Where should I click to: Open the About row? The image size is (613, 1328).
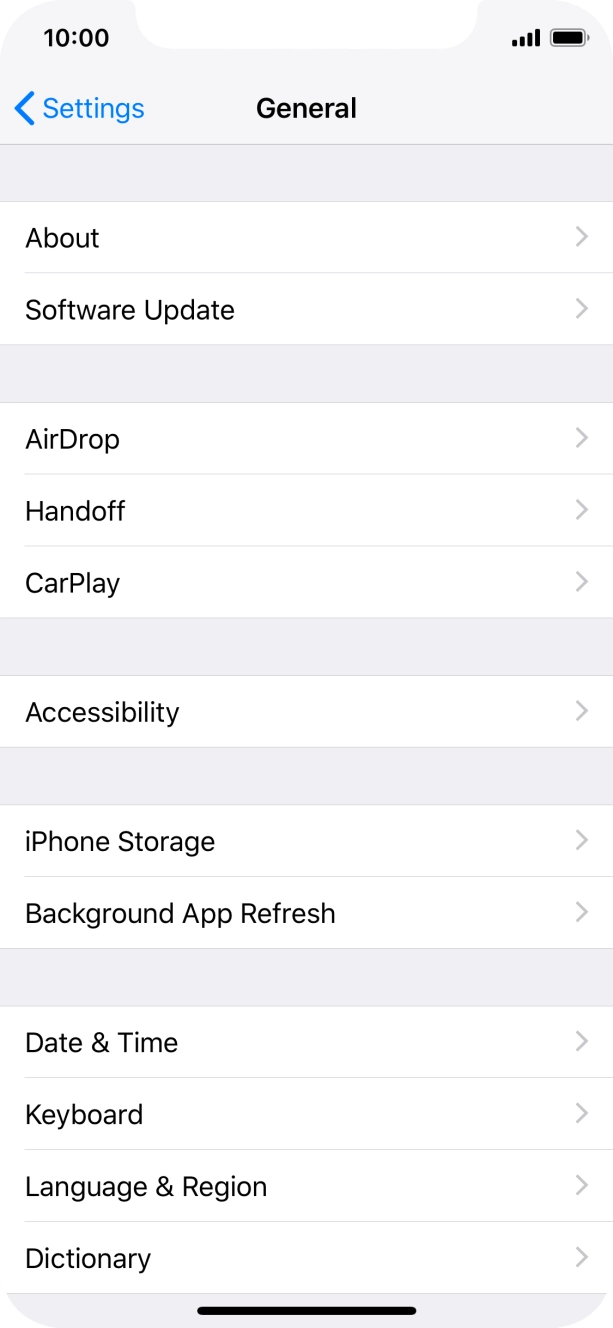pos(306,238)
